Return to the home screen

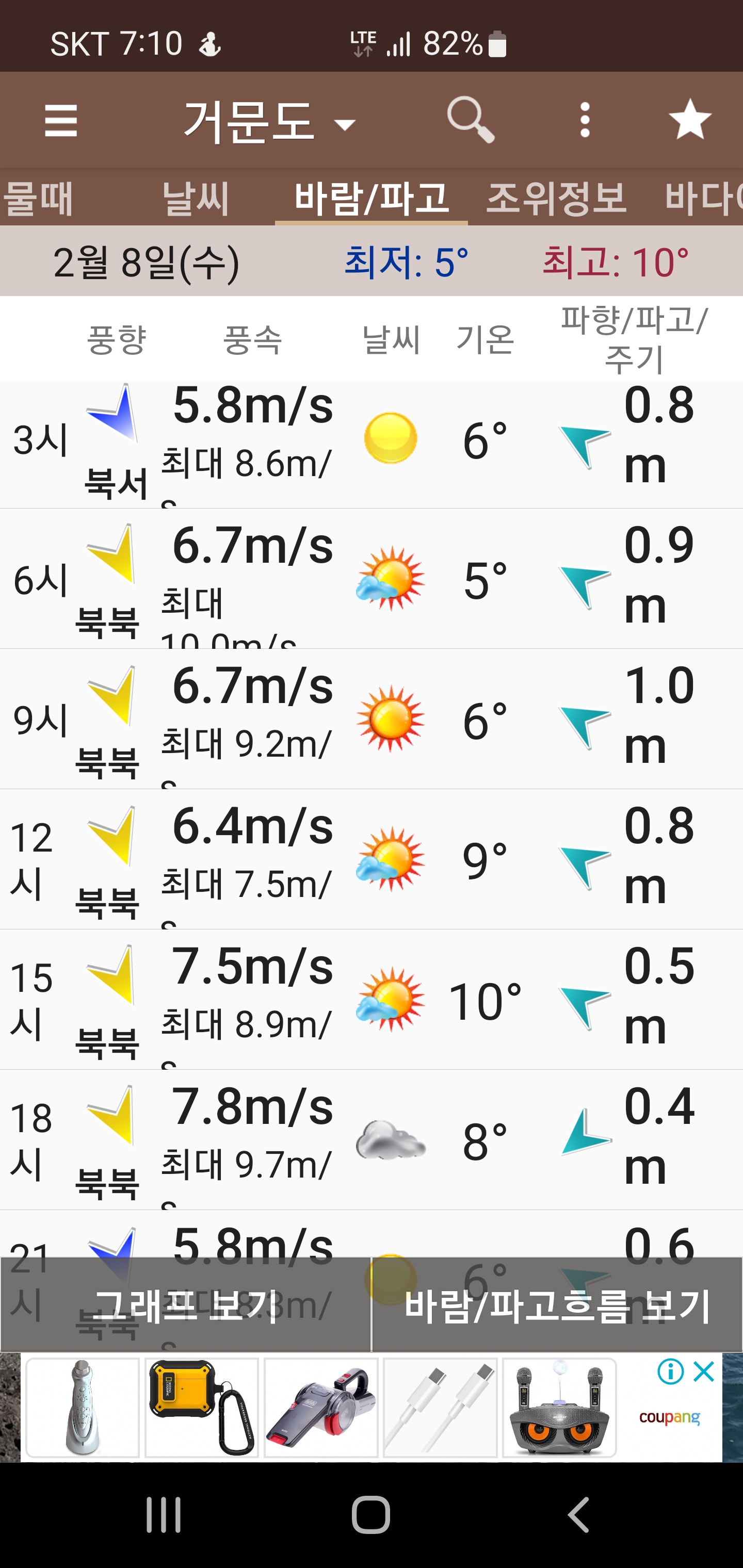(371, 1514)
